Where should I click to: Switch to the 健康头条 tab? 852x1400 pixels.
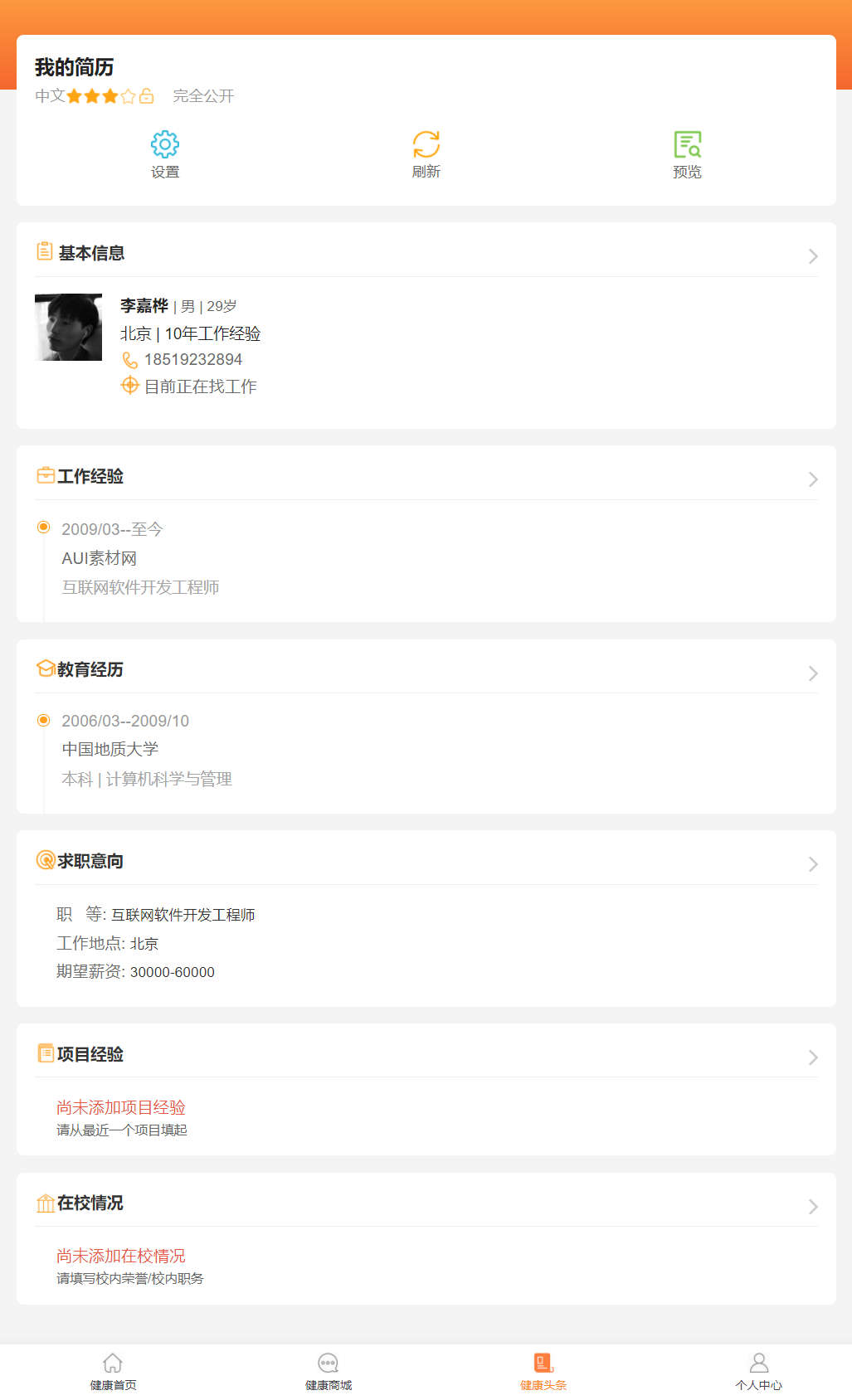[543, 1372]
